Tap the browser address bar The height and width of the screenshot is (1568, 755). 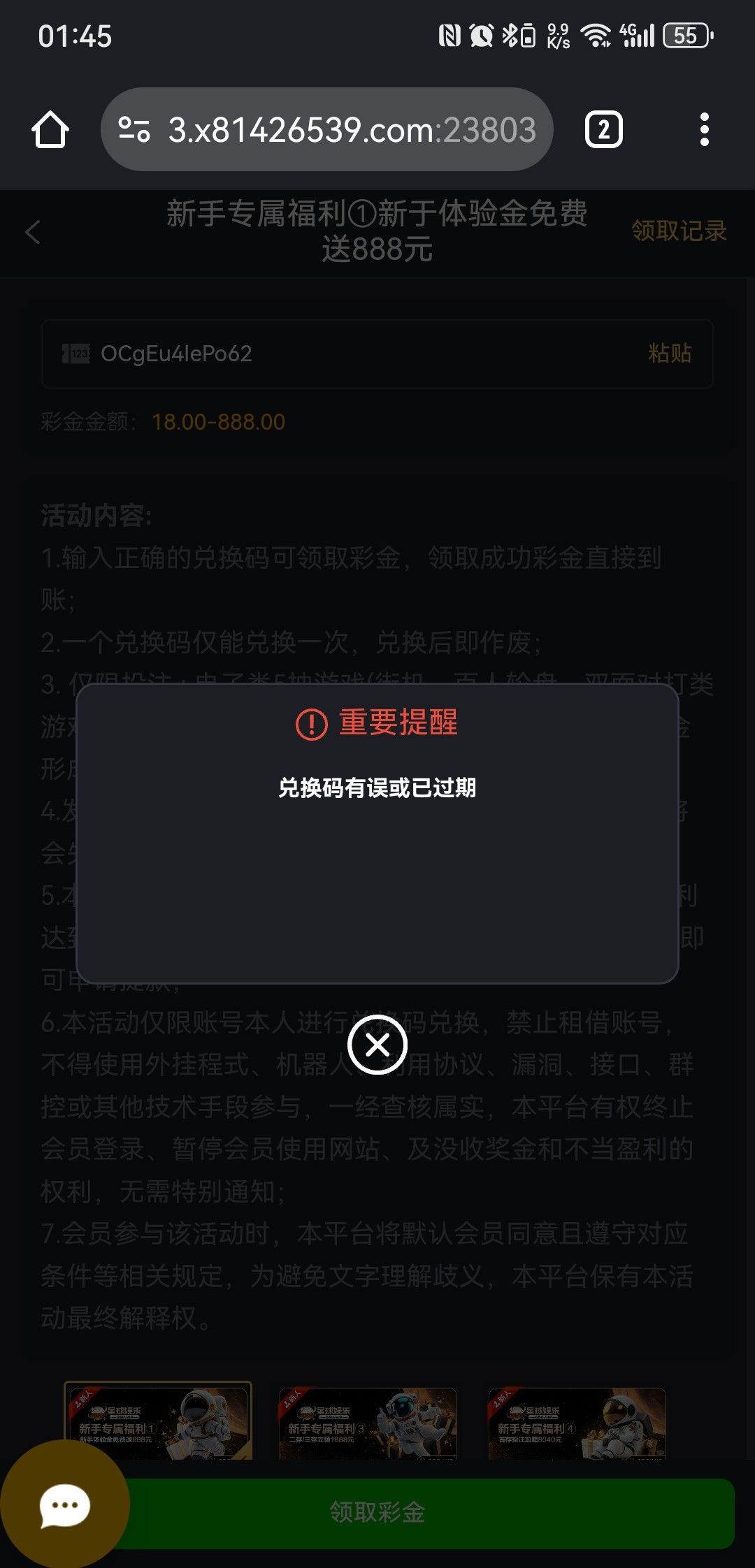[327, 129]
